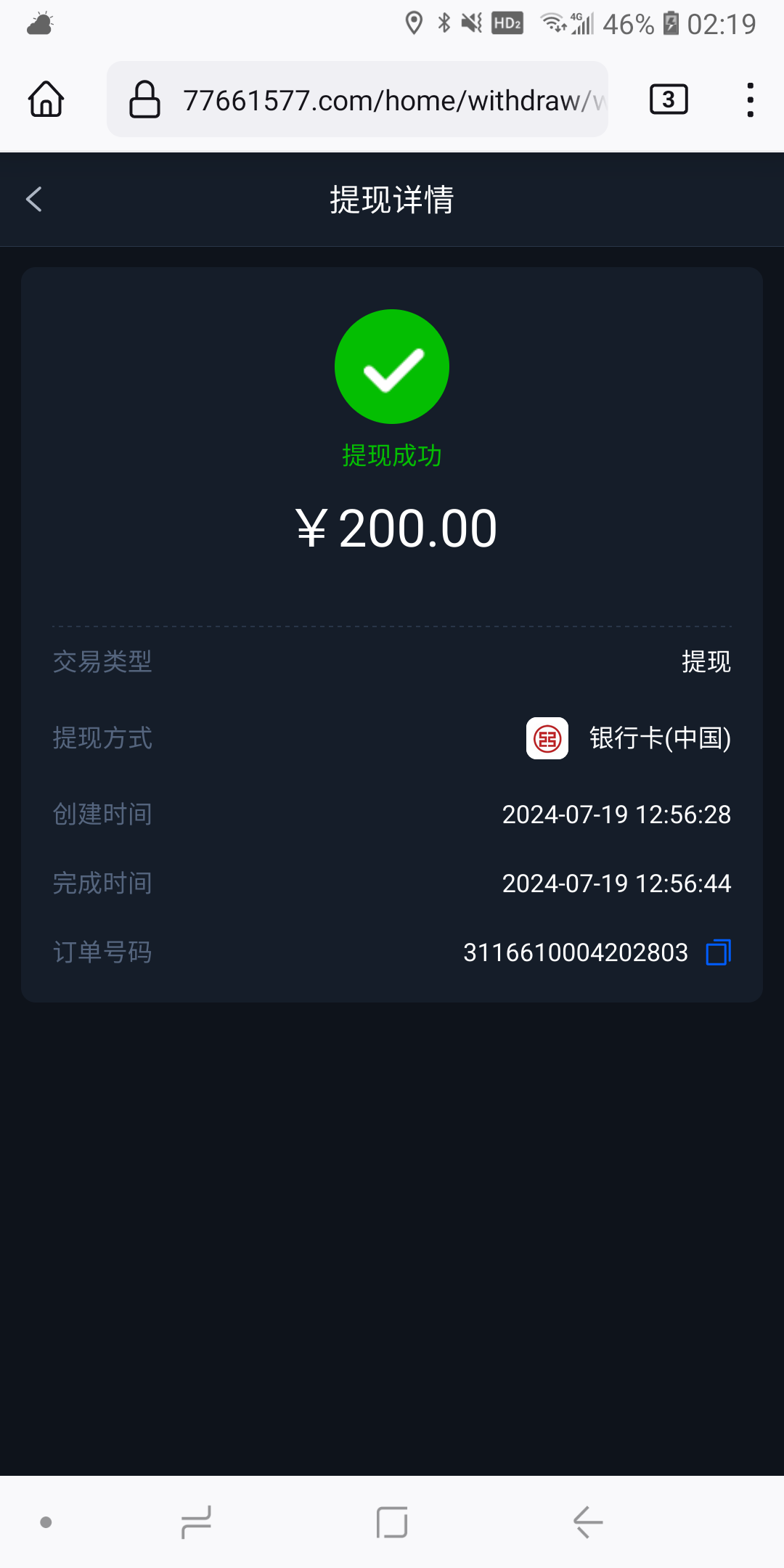Open the browser overflow menu
This screenshot has height=1568, width=784.
pos(750,99)
